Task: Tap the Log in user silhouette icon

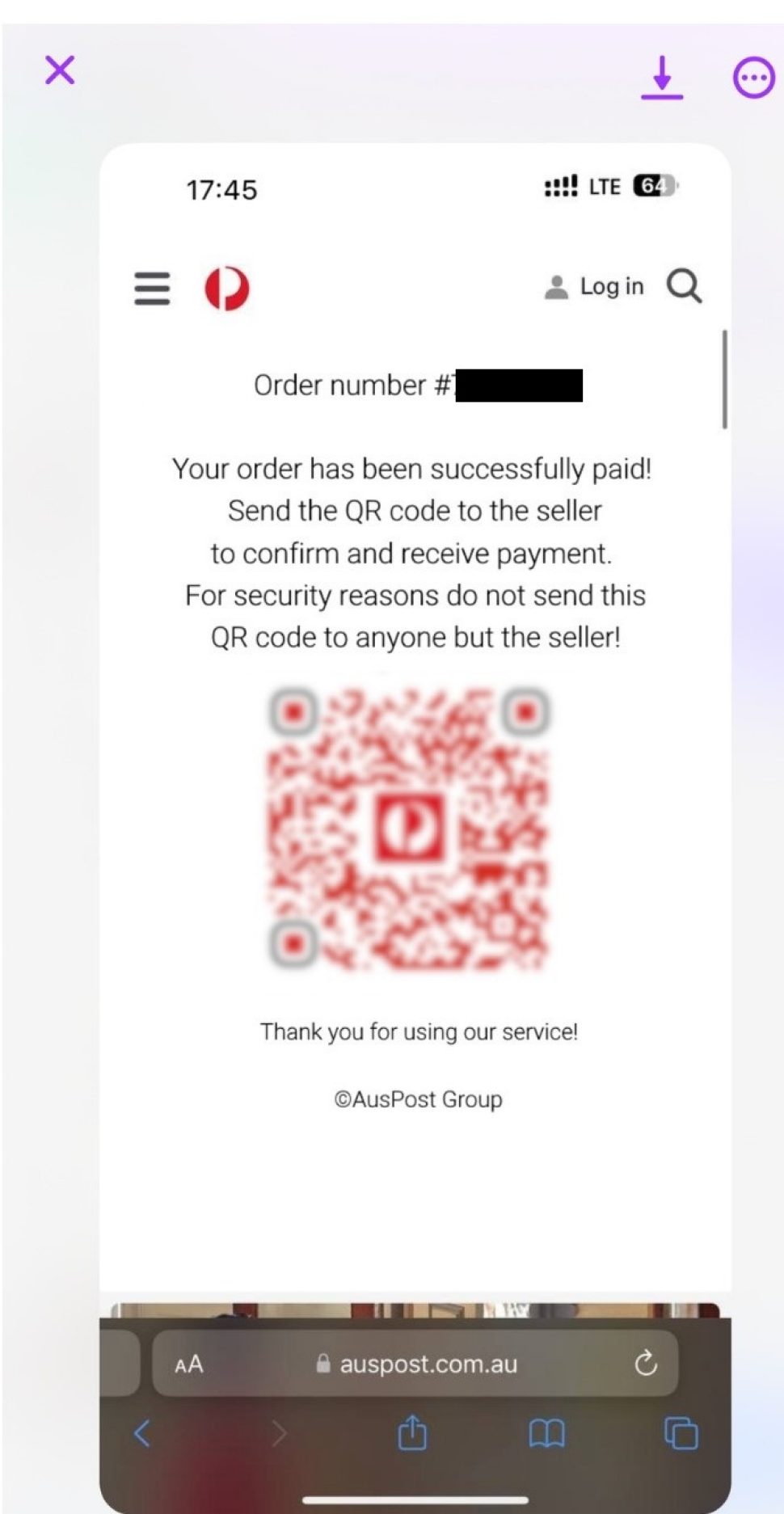Action: (556, 286)
